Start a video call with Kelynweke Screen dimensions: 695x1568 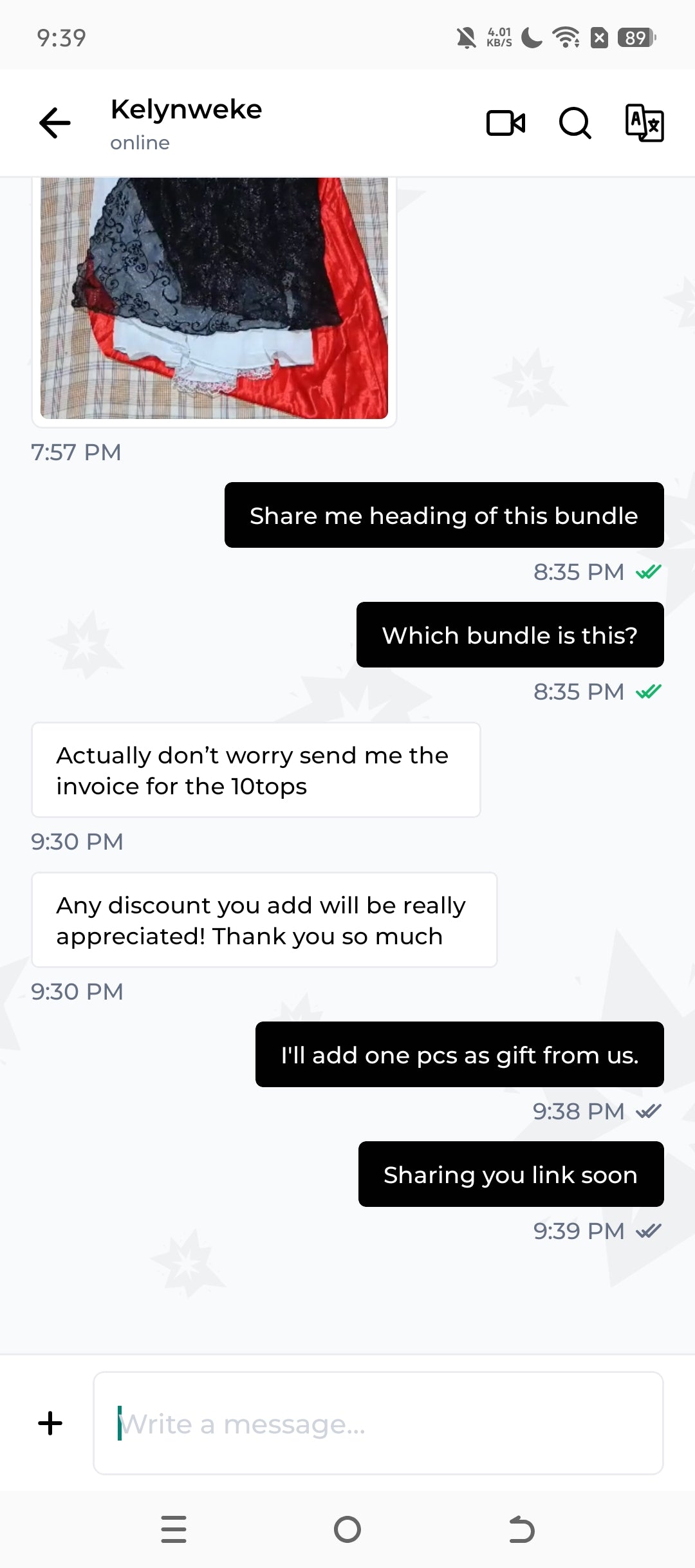coord(506,123)
